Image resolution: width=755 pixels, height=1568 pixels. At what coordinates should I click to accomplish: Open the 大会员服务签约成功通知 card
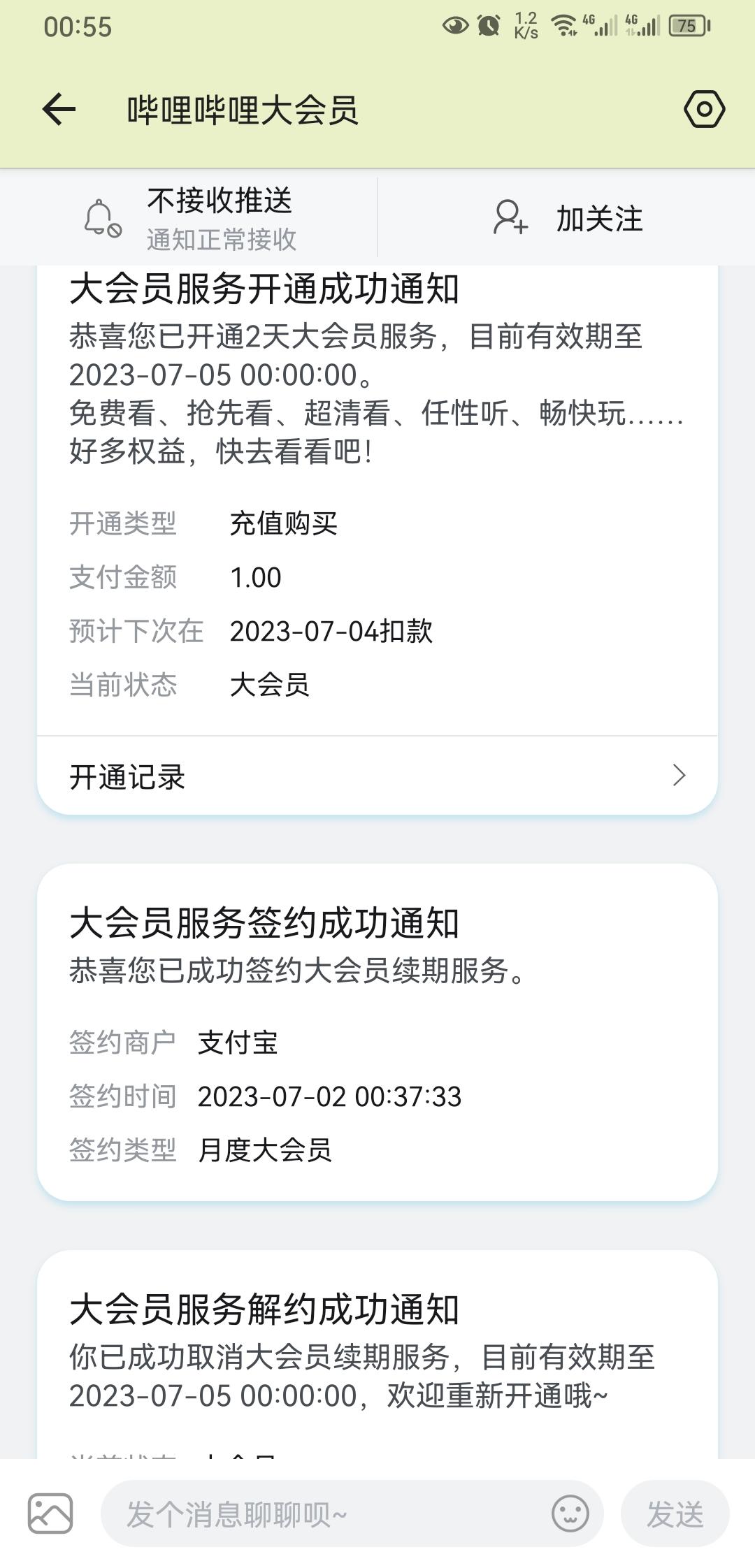(377, 1033)
